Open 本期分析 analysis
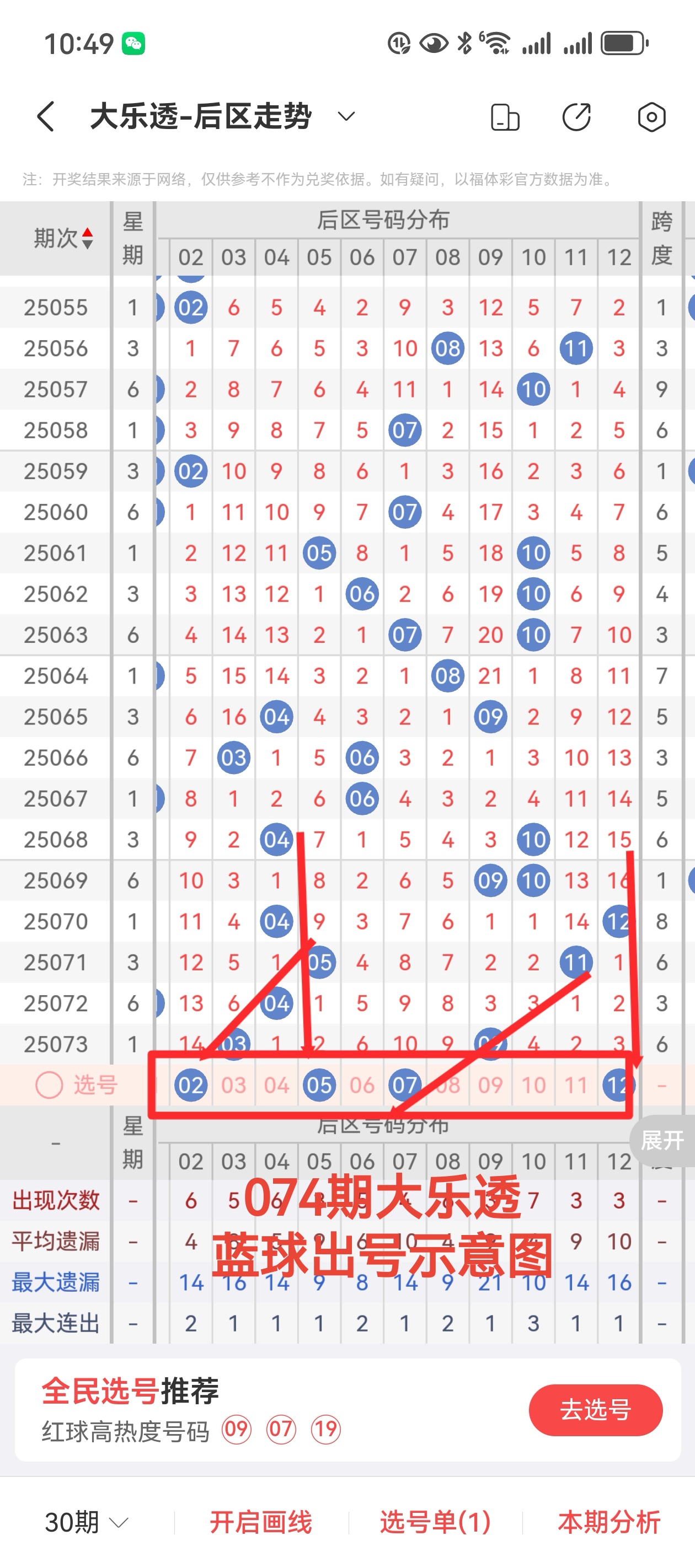The width and height of the screenshot is (695, 1568). click(608, 1522)
